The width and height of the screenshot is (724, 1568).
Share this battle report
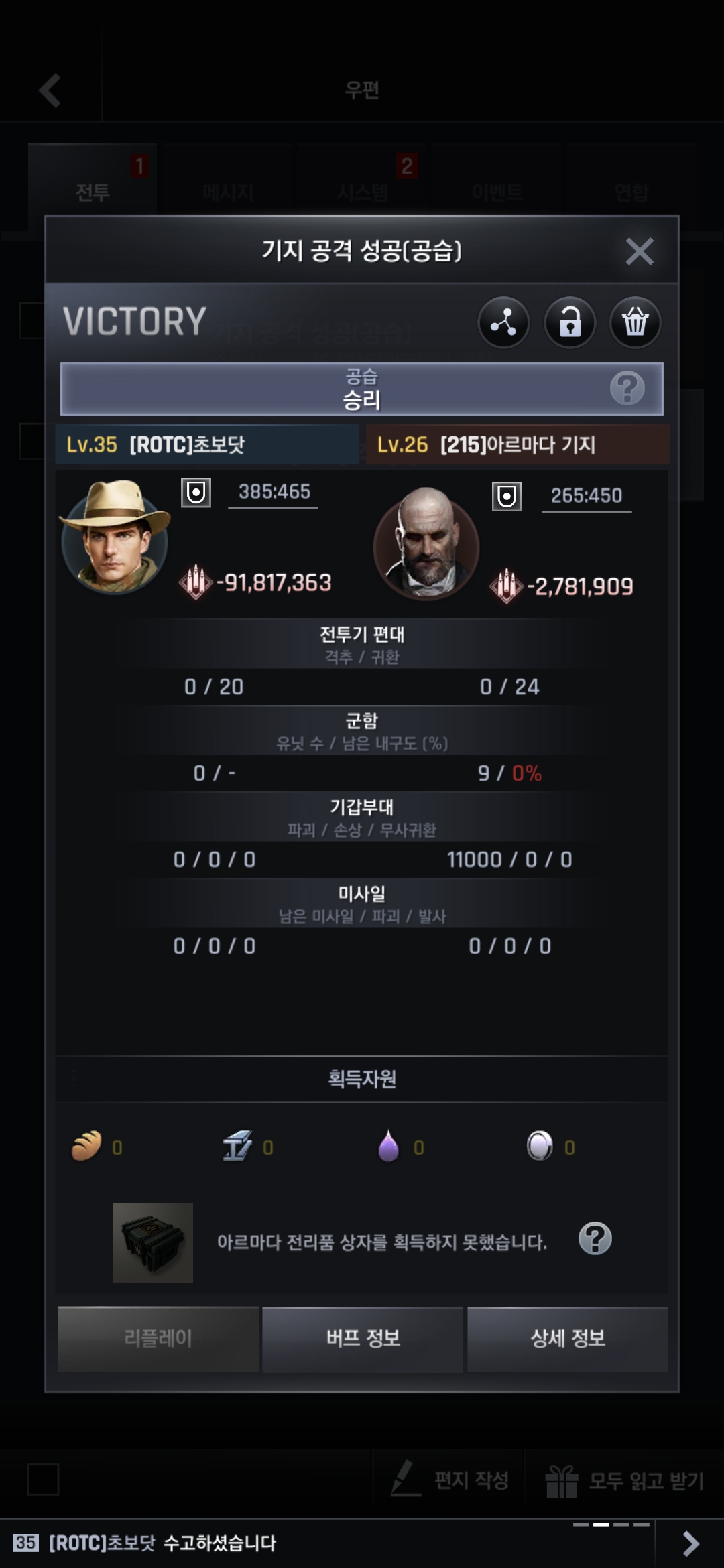click(503, 322)
